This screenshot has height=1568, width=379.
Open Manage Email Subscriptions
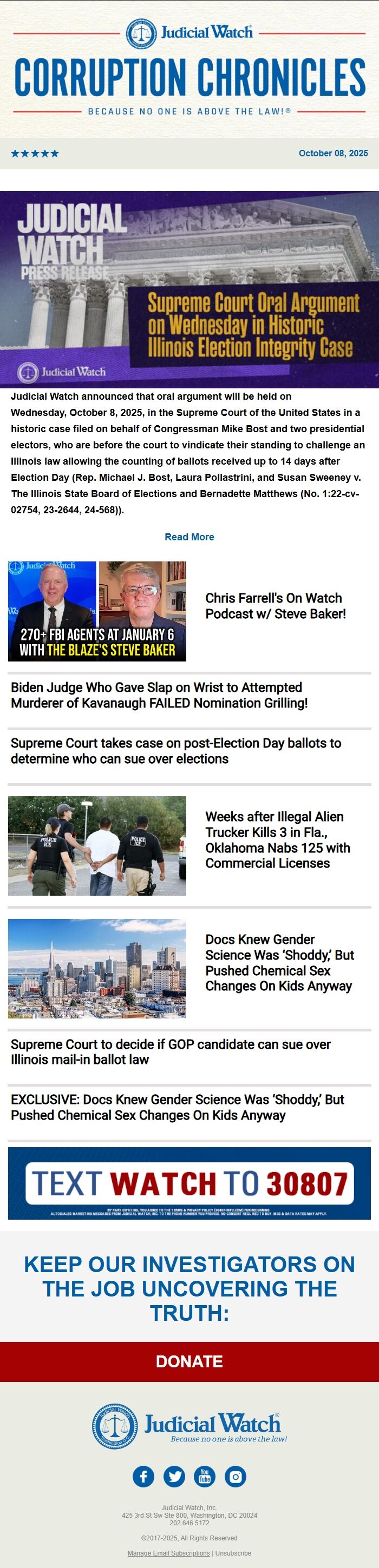168,1553
